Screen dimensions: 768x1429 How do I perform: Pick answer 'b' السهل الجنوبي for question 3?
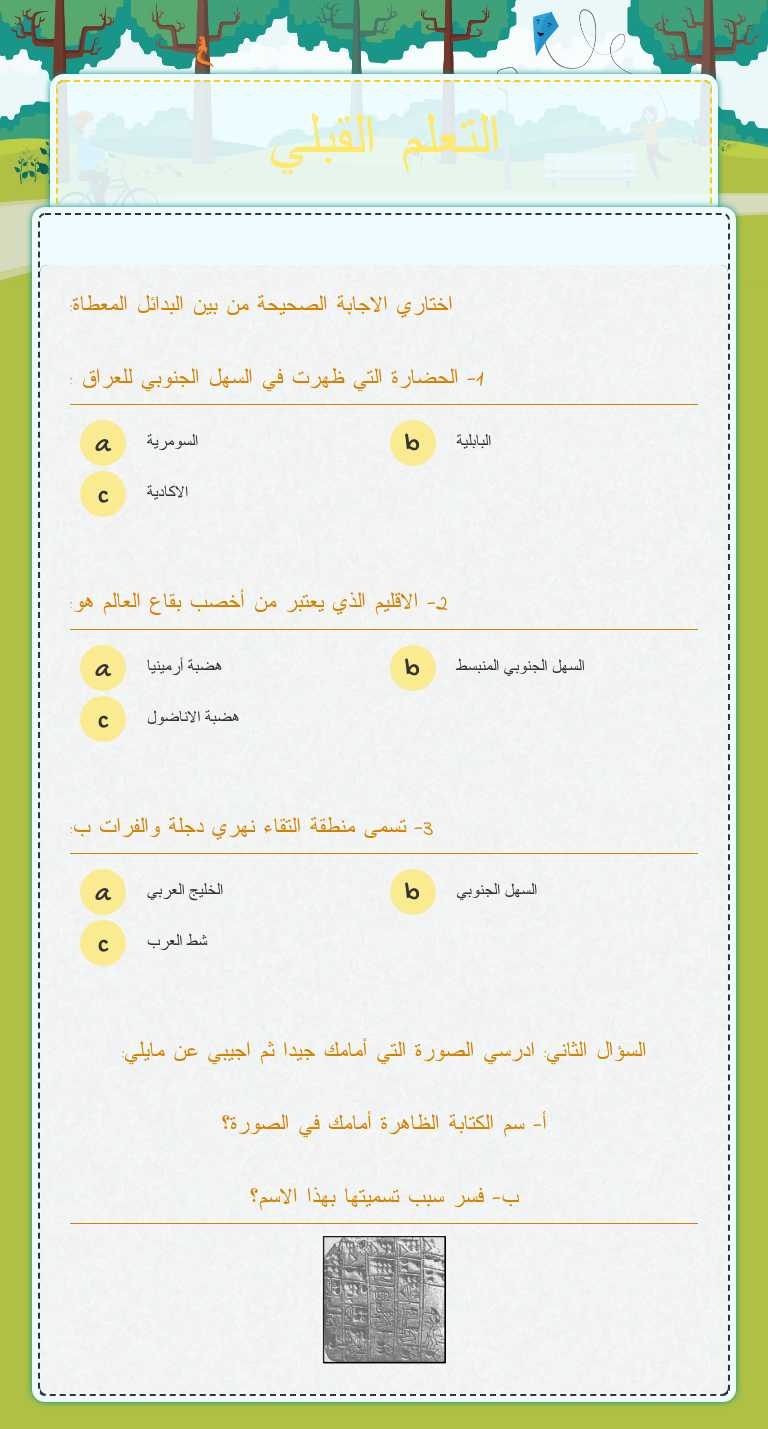pos(412,892)
